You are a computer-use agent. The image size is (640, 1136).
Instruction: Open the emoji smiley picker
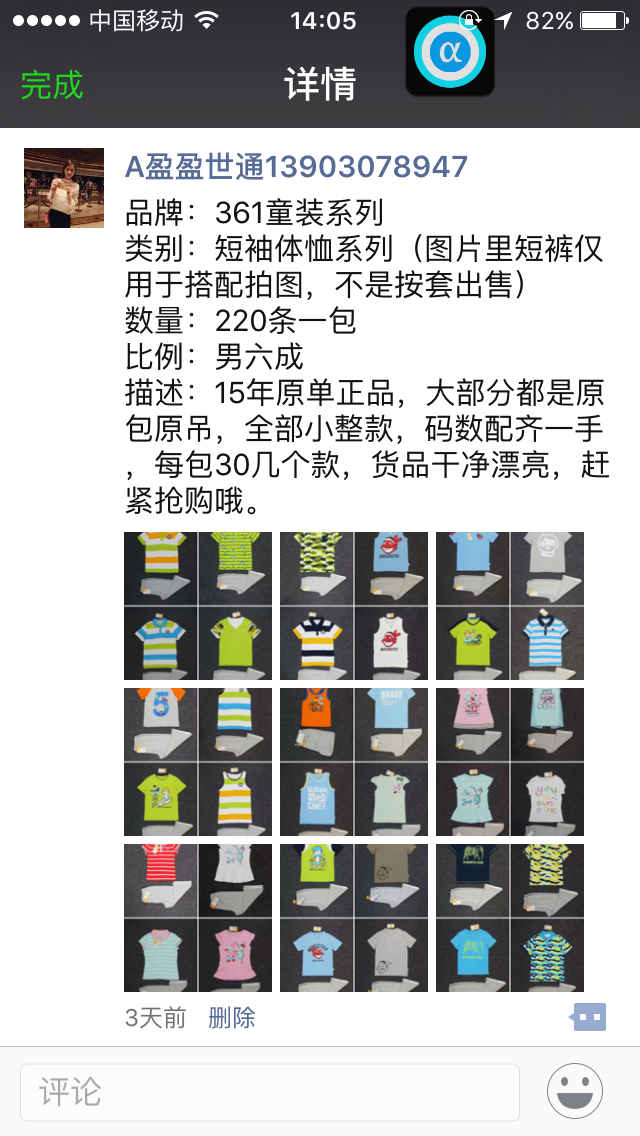pyautogui.click(x=575, y=1091)
